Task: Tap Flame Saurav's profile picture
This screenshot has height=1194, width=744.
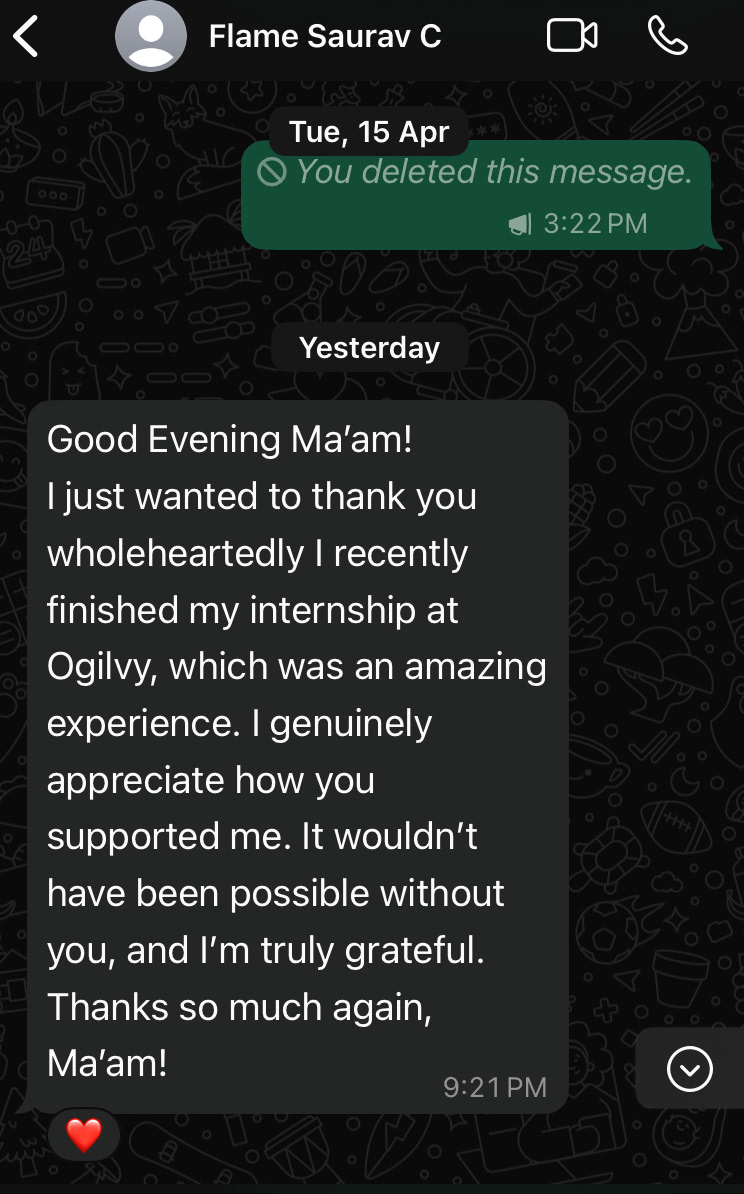Action: coord(151,37)
